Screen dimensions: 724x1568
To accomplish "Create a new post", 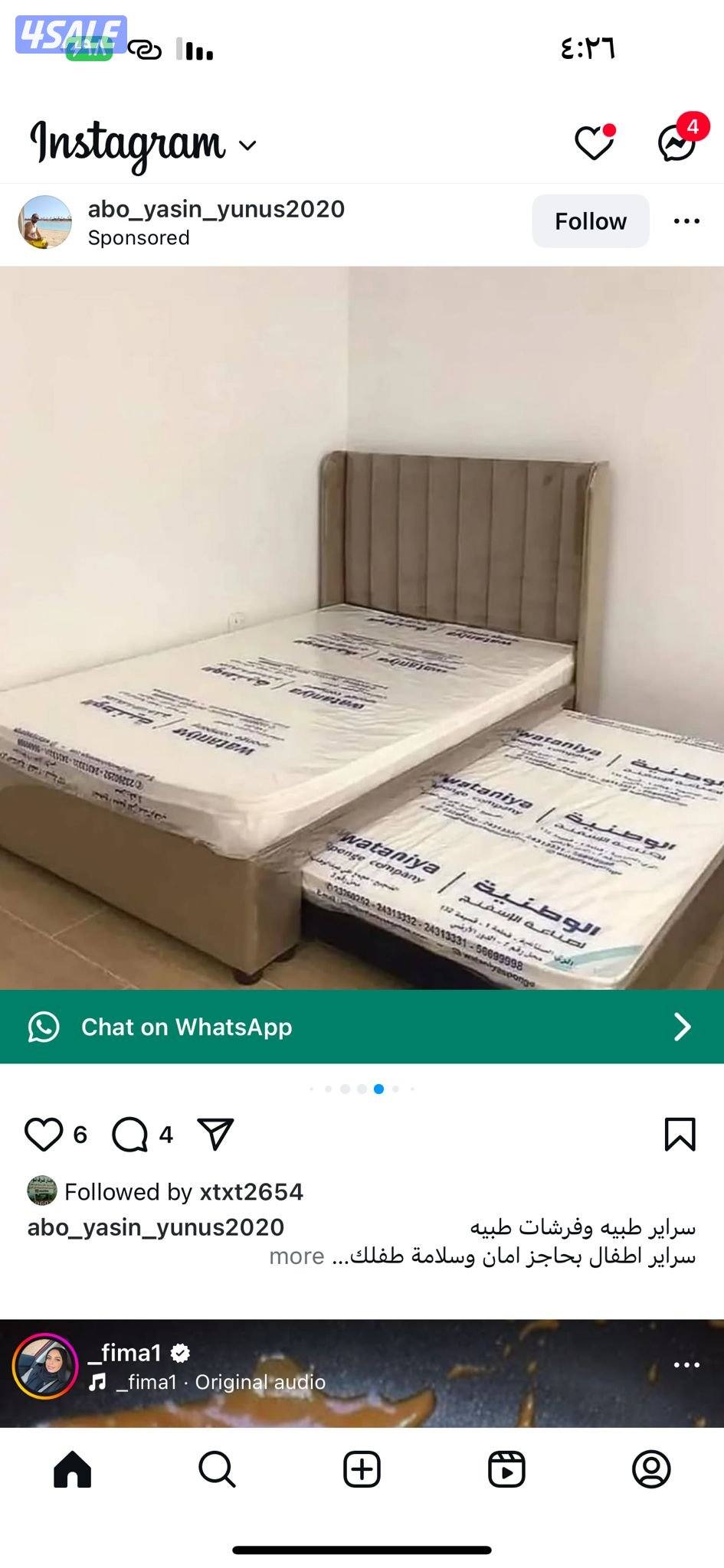I will pyautogui.click(x=362, y=1469).
